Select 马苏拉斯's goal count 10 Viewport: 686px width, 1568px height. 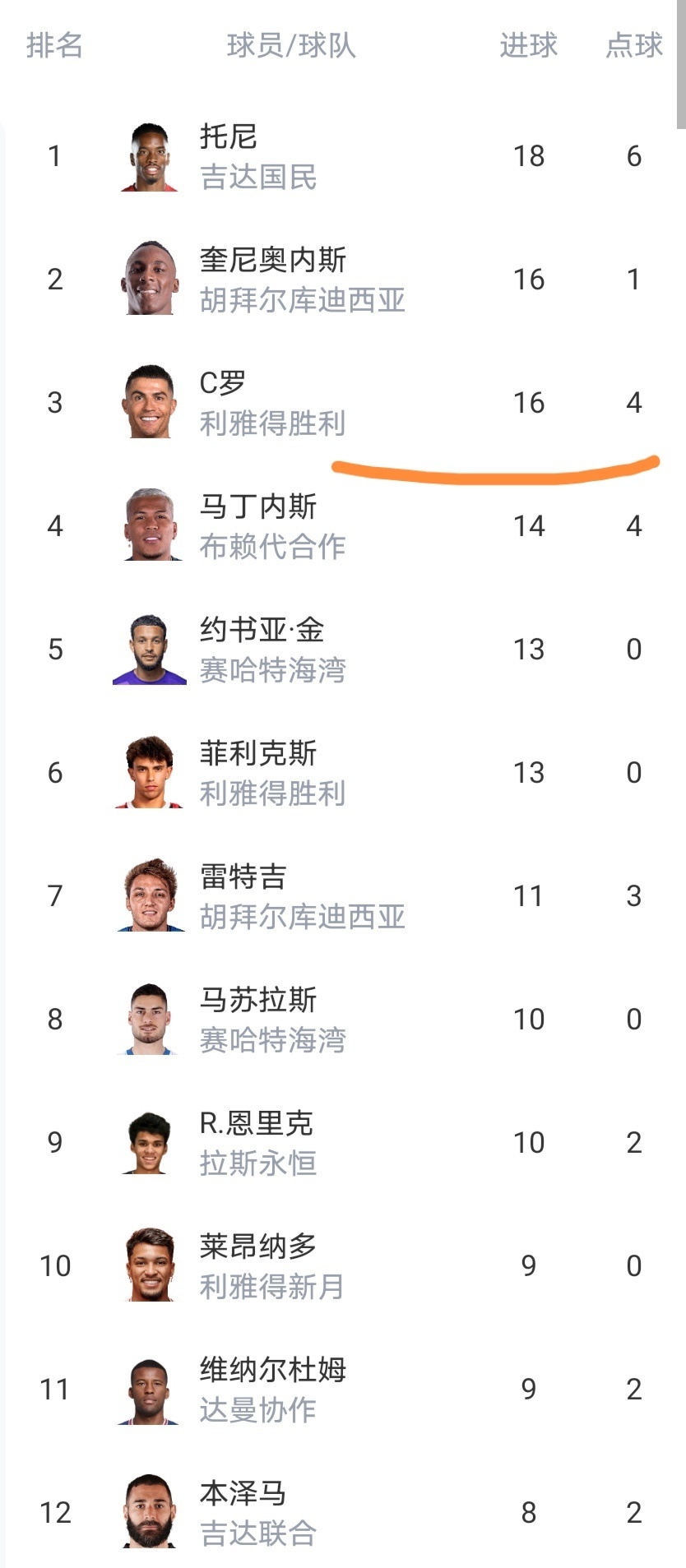(x=530, y=1019)
